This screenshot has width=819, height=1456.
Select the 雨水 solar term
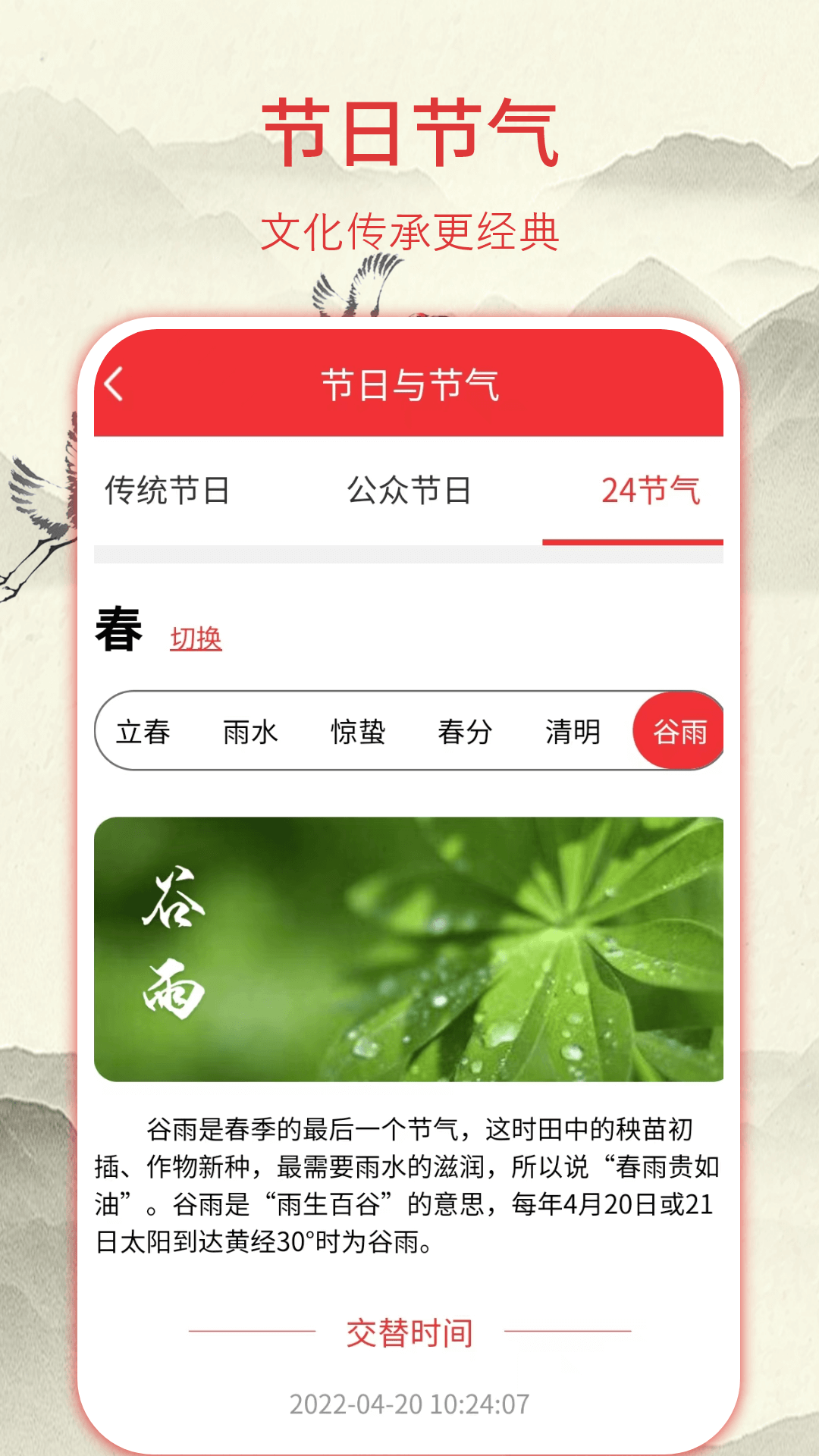point(251,732)
